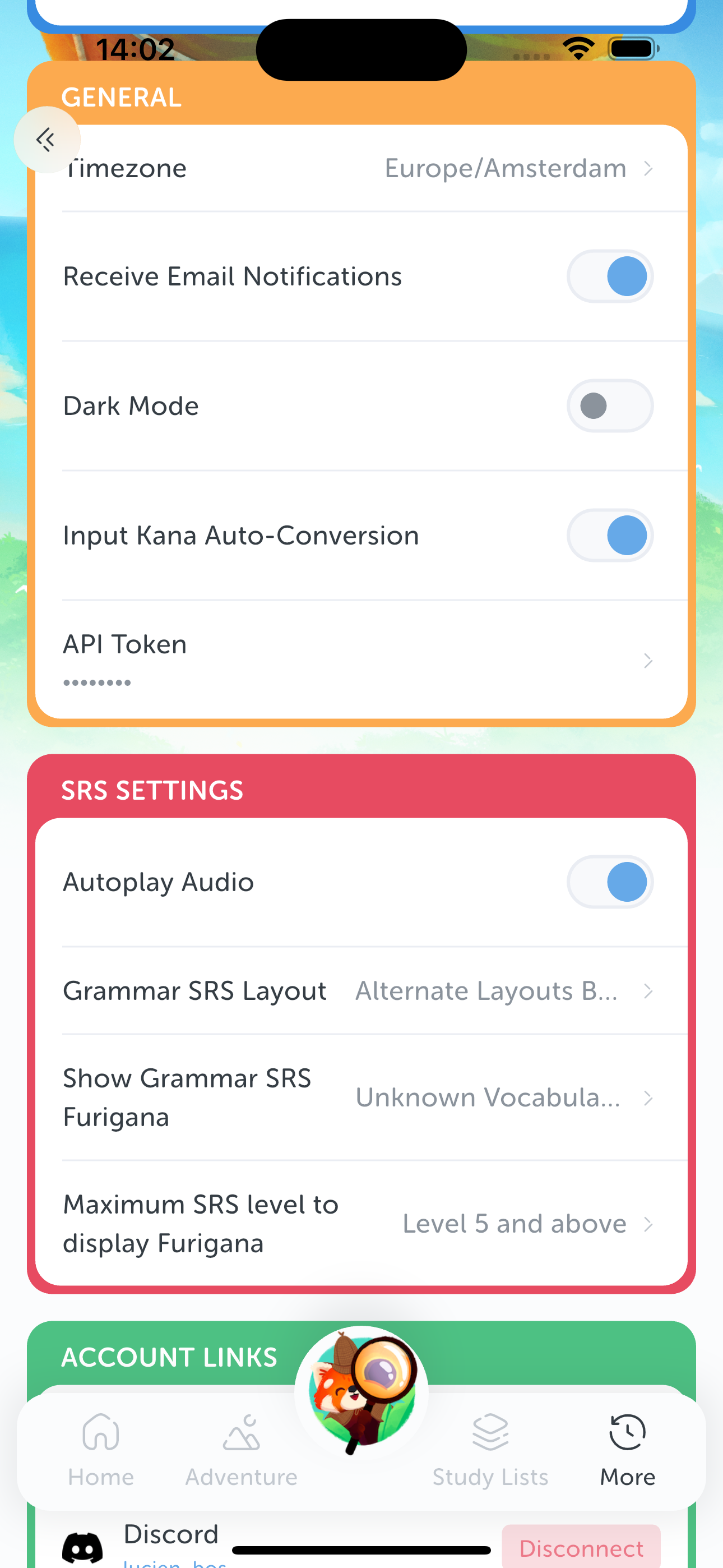
Task: Open the API Token row
Action: pyautogui.click(x=360, y=660)
